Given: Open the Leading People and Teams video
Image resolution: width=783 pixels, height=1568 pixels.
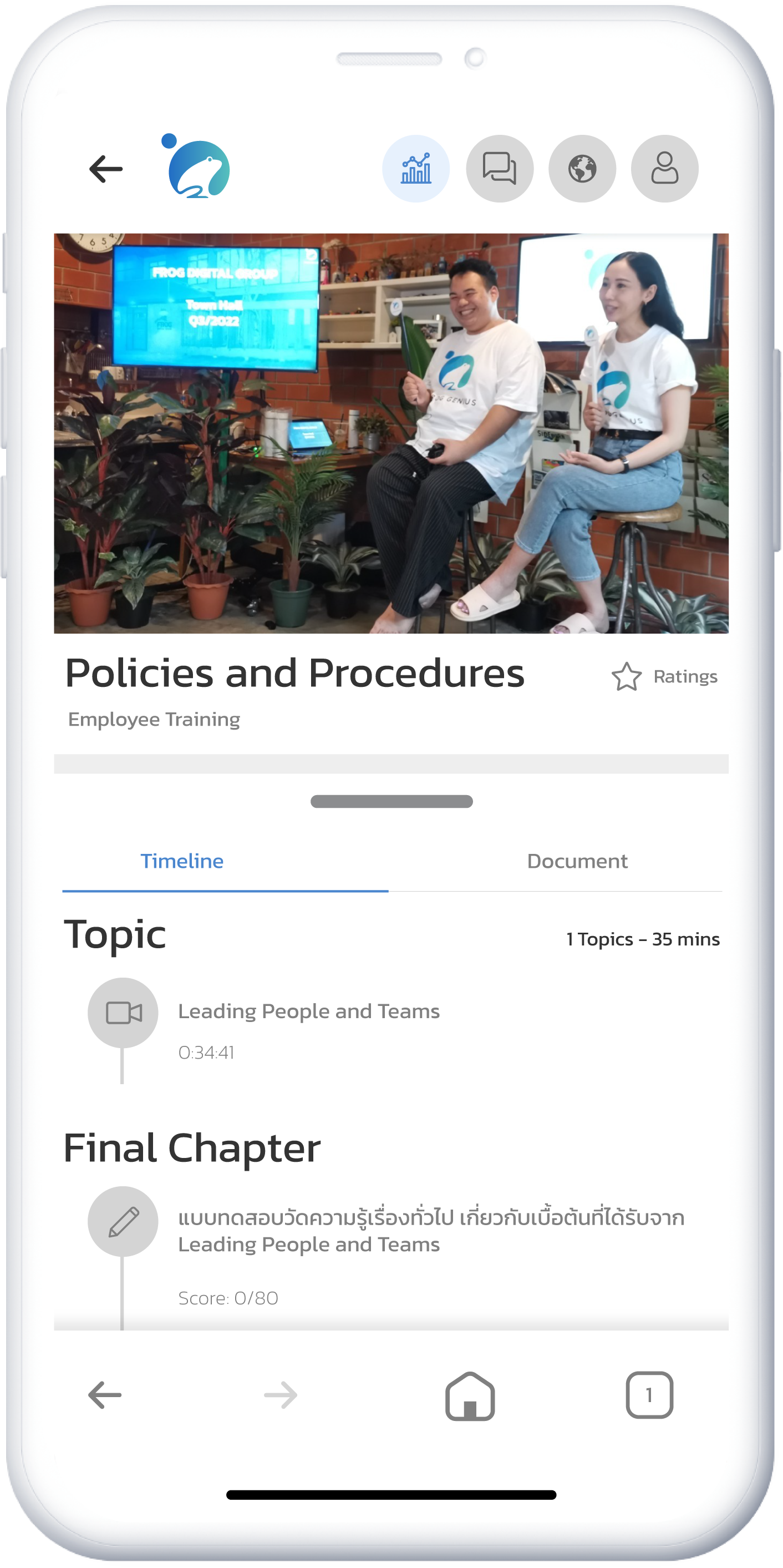Looking at the screenshot, I should (x=308, y=1011).
